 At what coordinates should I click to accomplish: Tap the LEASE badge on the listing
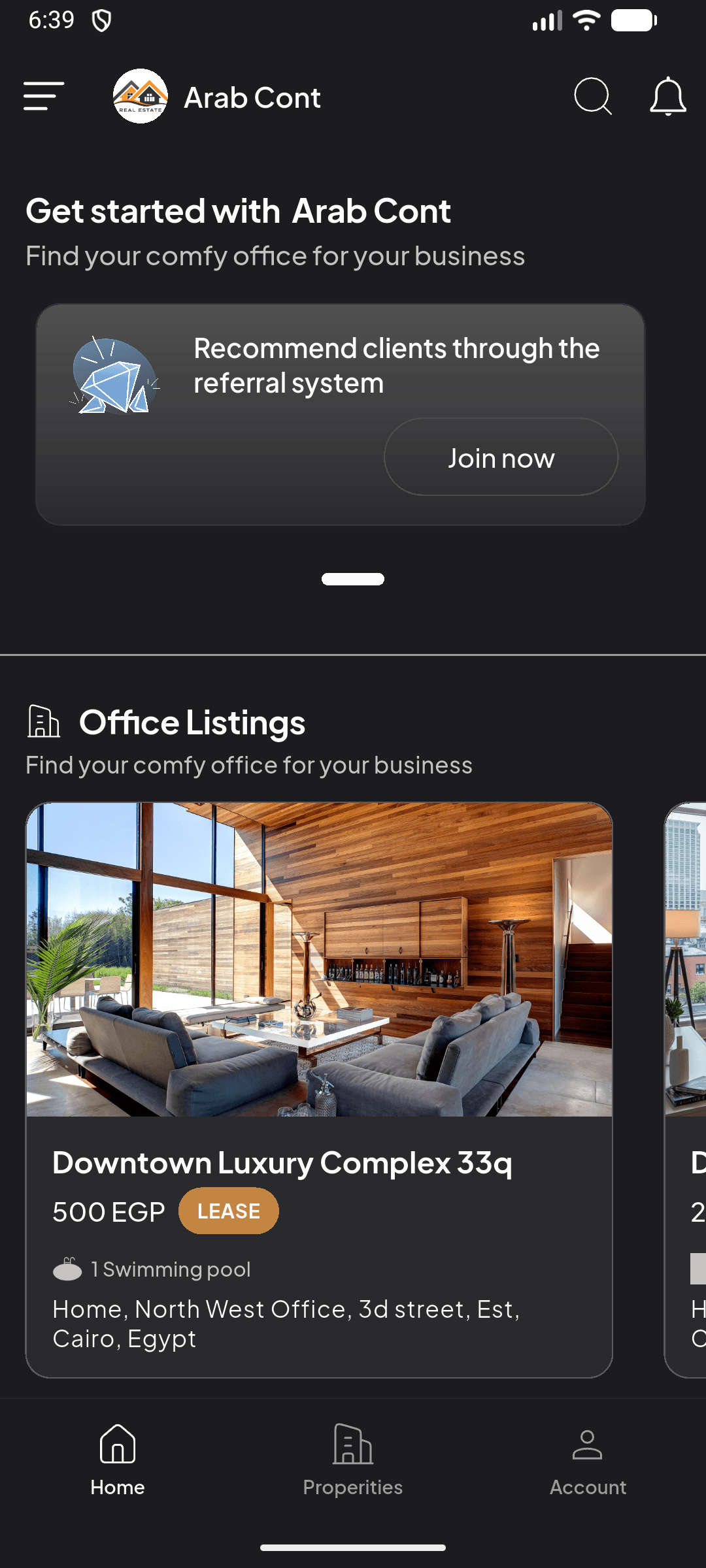point(228,1211)
